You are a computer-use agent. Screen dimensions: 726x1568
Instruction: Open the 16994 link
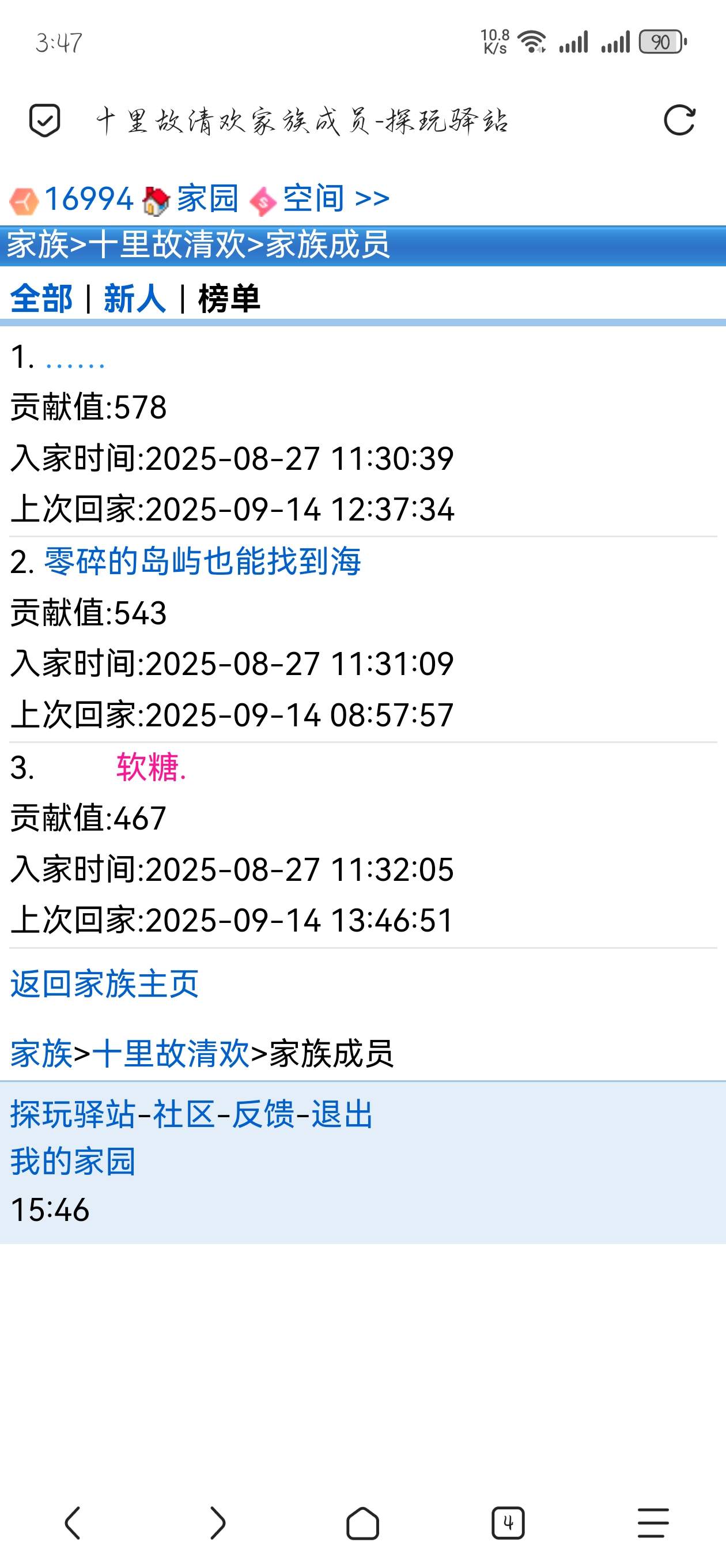[88, 199]
